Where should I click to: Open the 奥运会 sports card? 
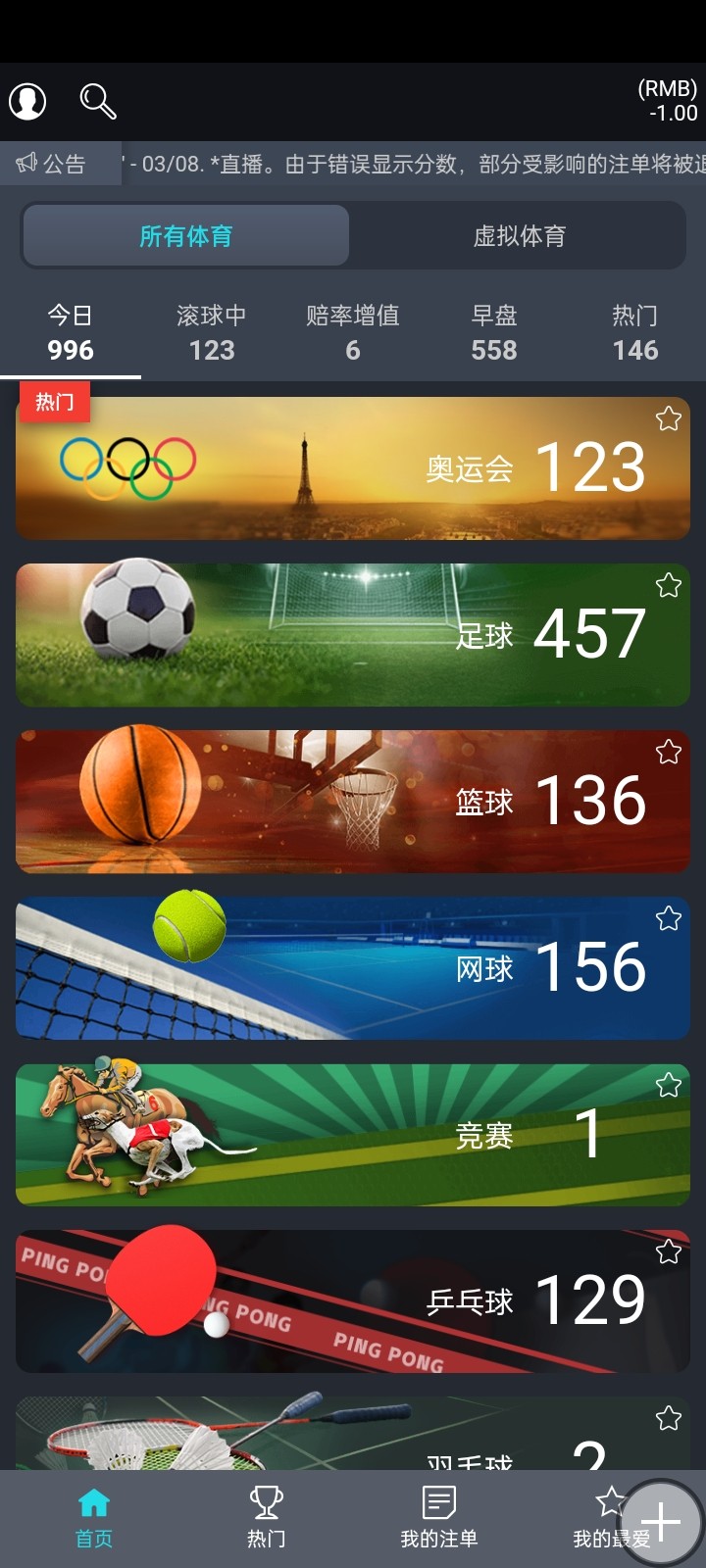coord(353,468)
